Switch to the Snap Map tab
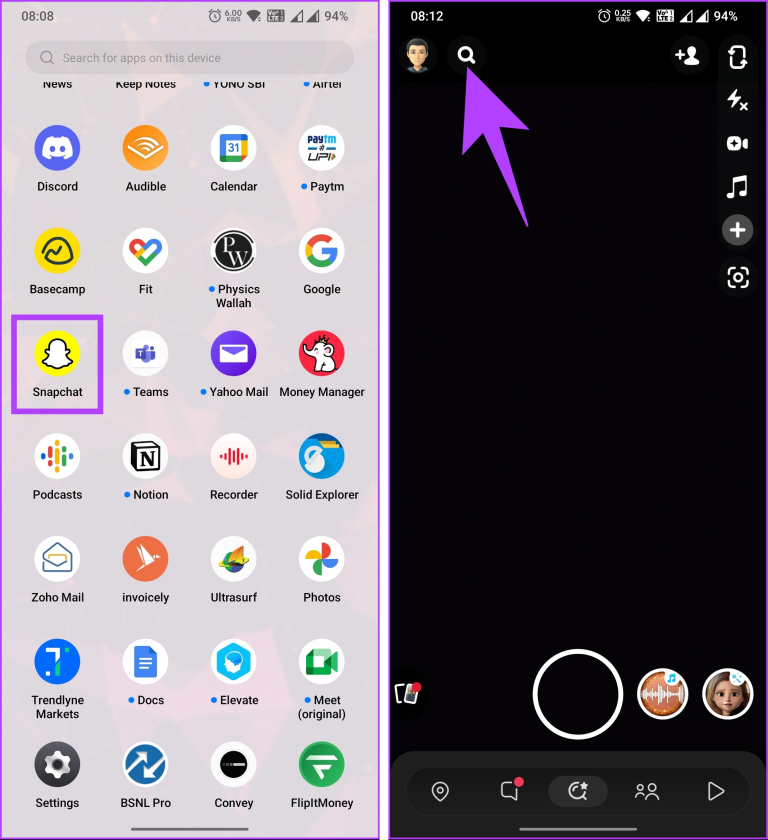Screen dimensions: 768x840 (440, 791)
